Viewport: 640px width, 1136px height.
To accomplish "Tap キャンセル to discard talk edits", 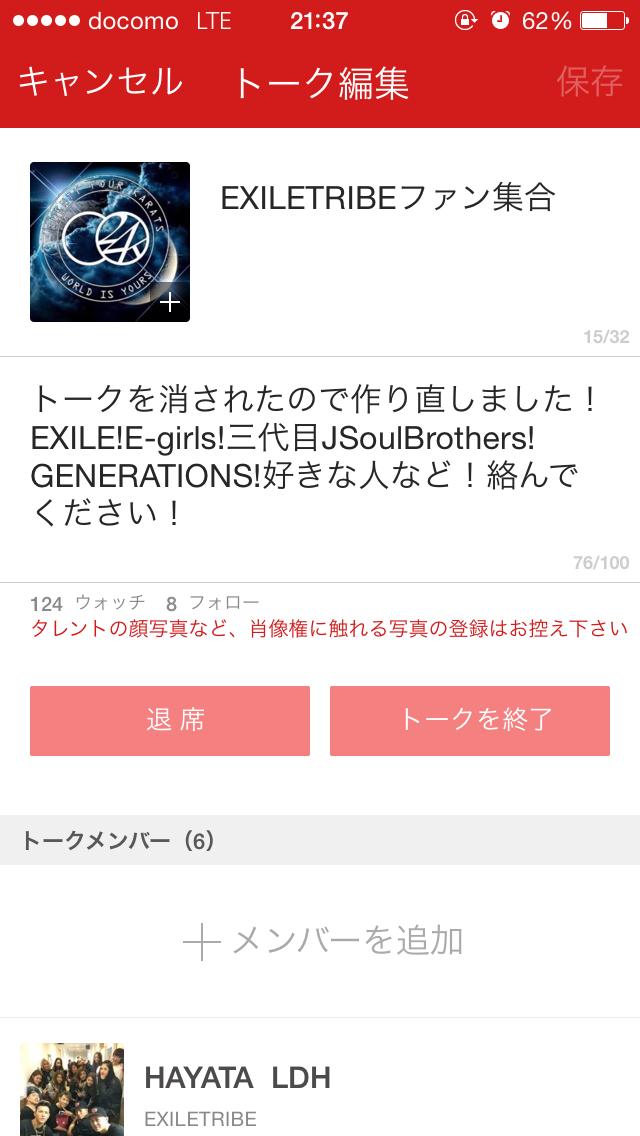I will coord(100,82).
